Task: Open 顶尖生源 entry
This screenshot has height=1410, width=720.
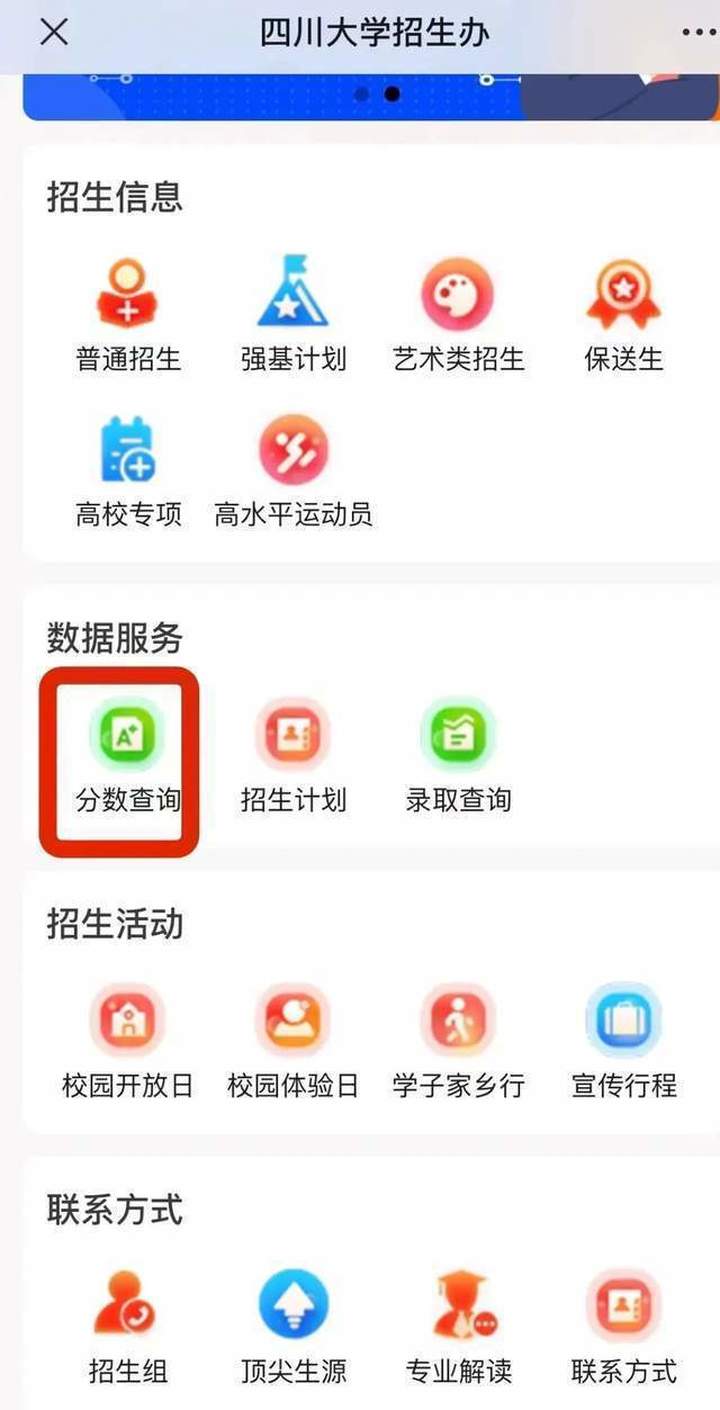Action: click(x=293, y=1325)
